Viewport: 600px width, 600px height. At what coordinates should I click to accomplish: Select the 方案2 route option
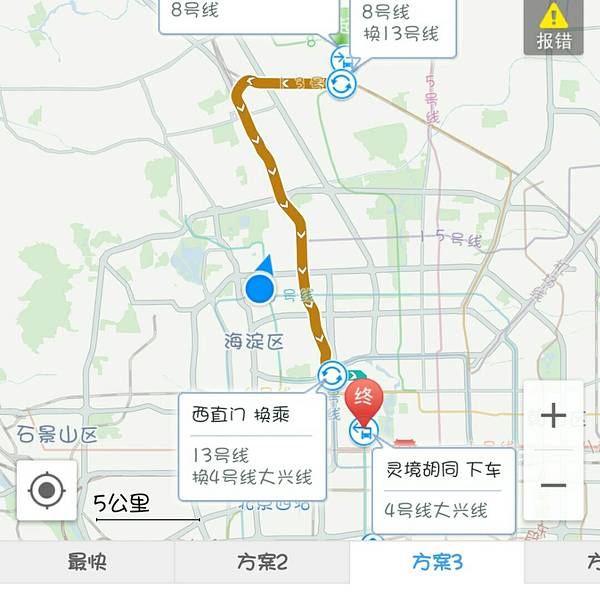coord(262,563)
